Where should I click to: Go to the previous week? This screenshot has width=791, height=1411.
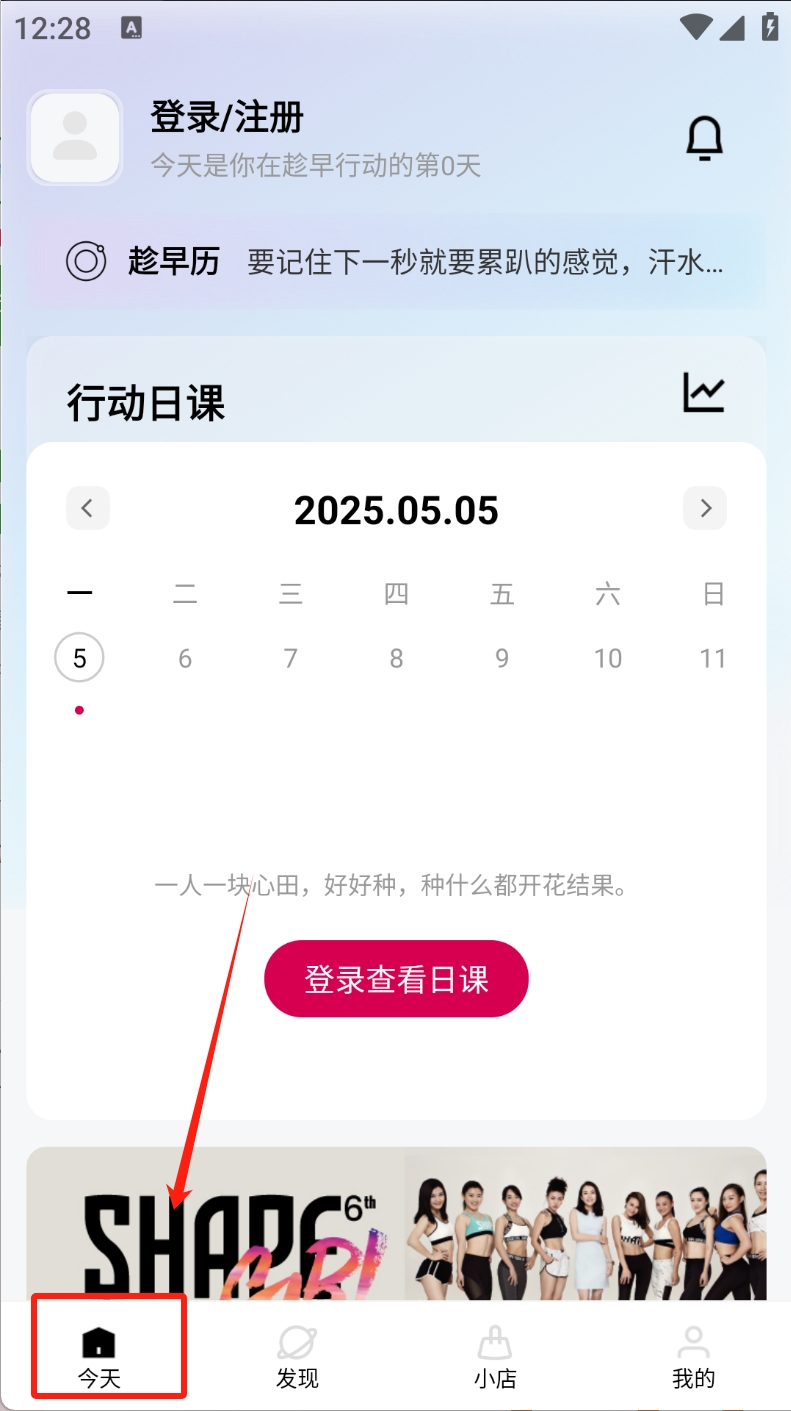[88, 508]
